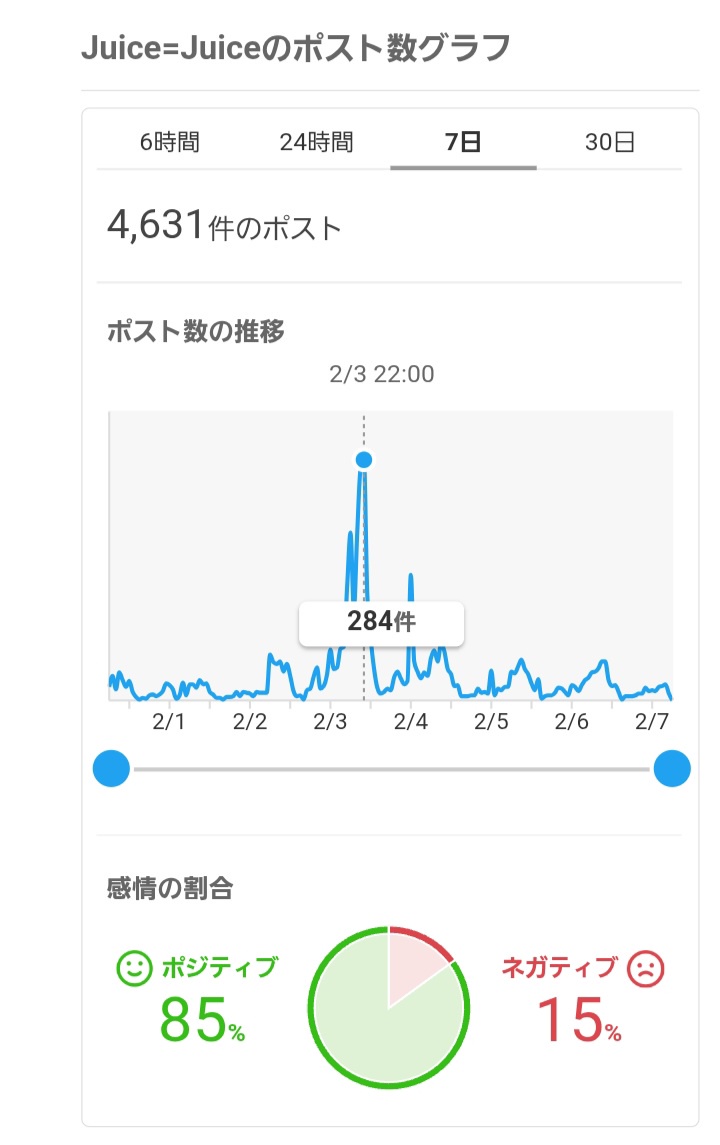This screenshot has height=1145, width=720.
Task: Tap the right range slider handle
Action: (672, 769)
